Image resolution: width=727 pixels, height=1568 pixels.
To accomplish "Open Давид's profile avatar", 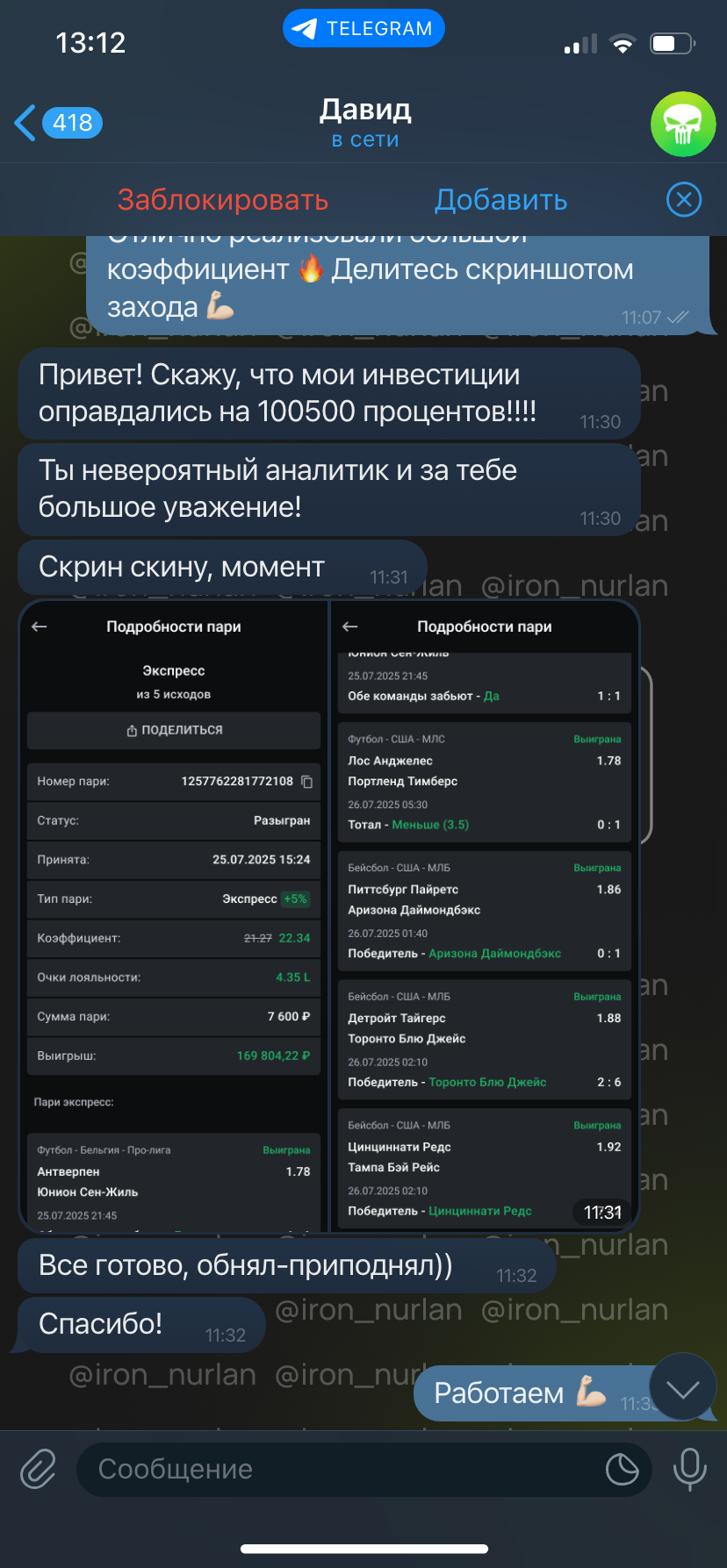I will (682, 125).
